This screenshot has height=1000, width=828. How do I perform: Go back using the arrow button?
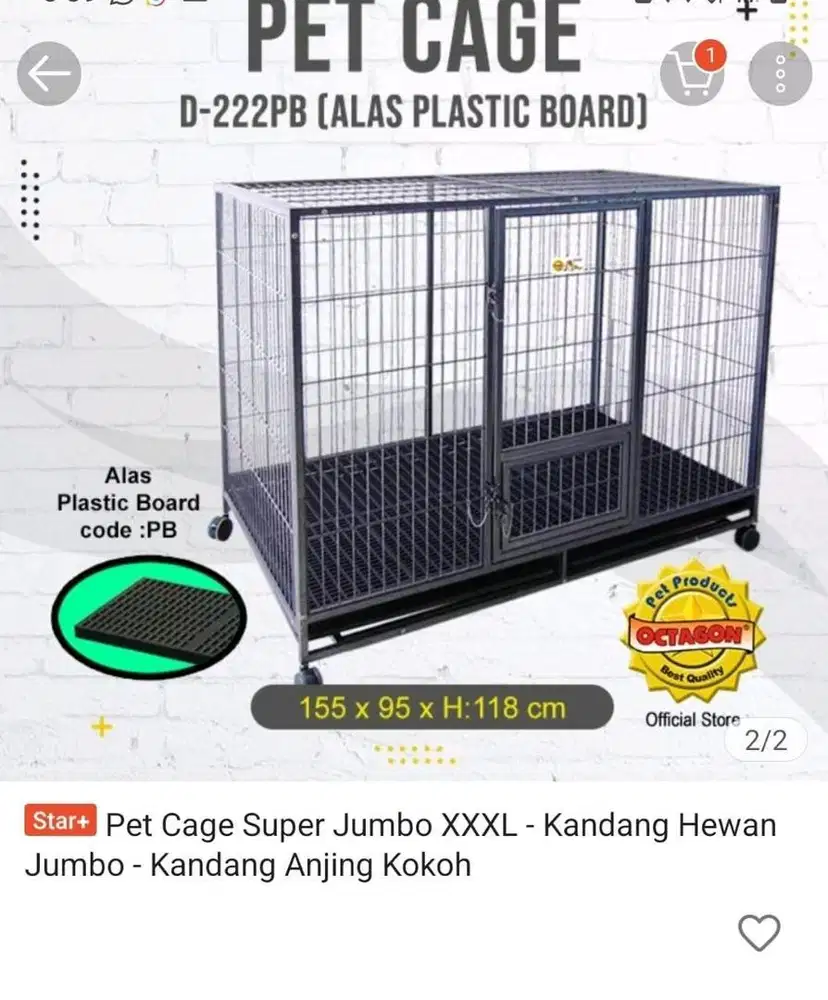coord(49,74)
